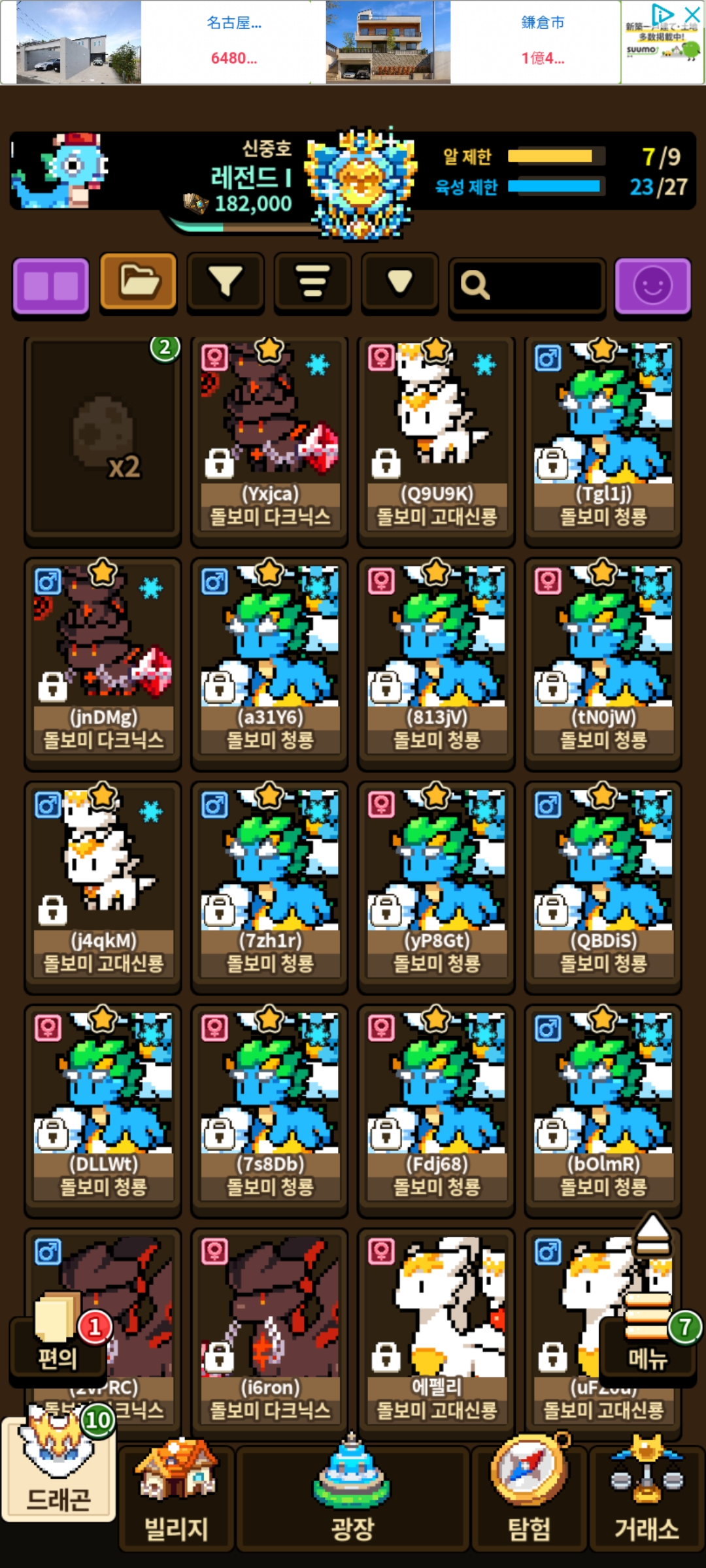Open the sort order options

point(312,282)
